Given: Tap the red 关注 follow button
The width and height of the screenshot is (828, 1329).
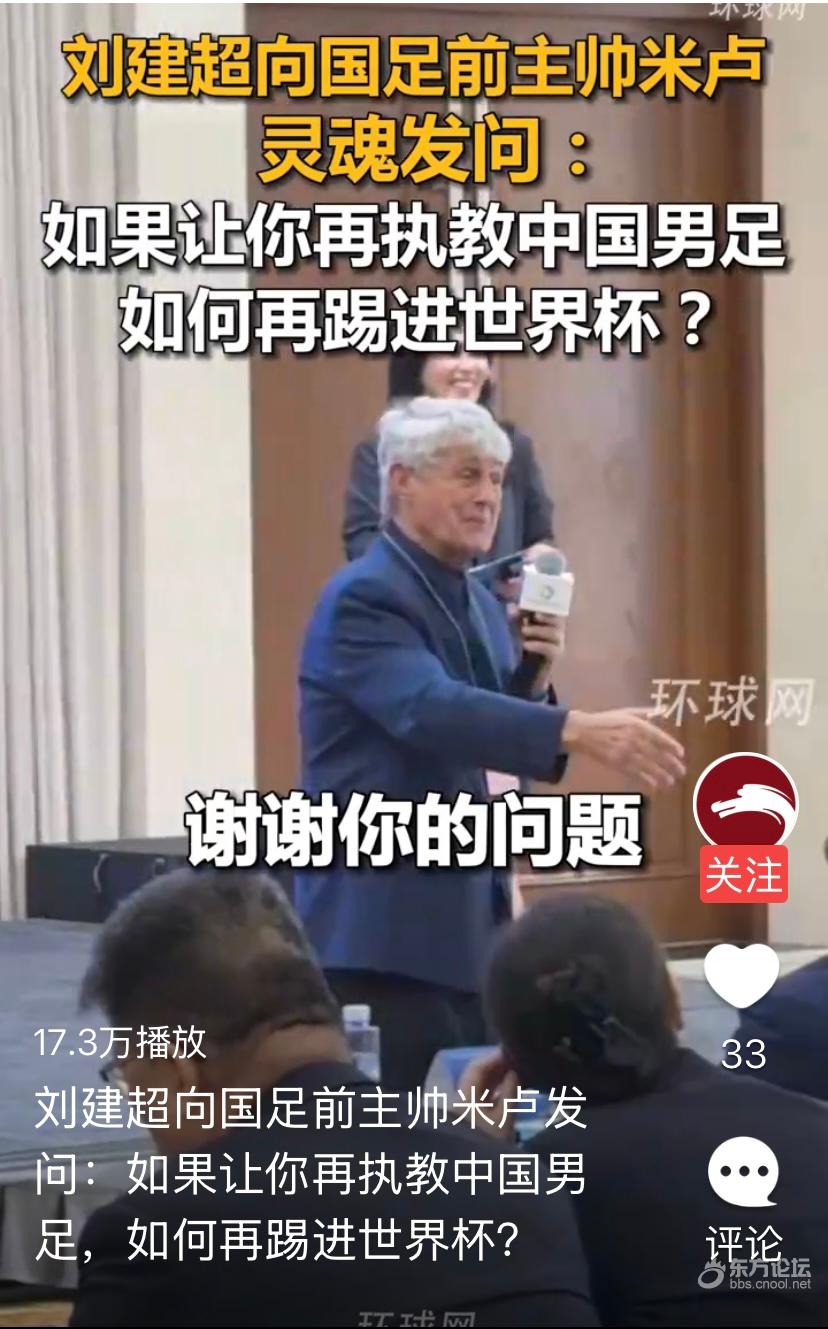Looking at the screenshot, I should click(743, 875).
